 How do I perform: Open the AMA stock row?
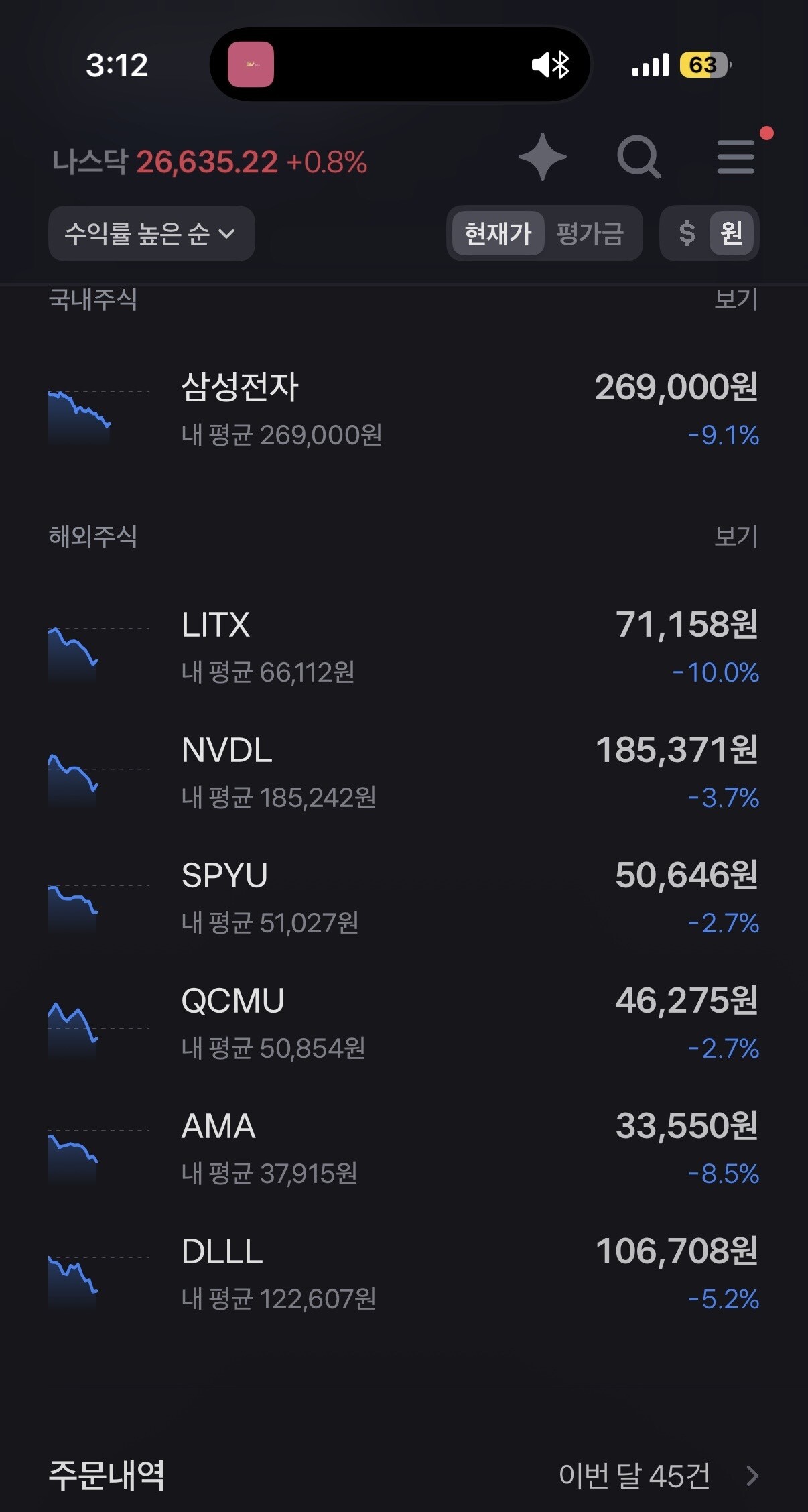404,1149
